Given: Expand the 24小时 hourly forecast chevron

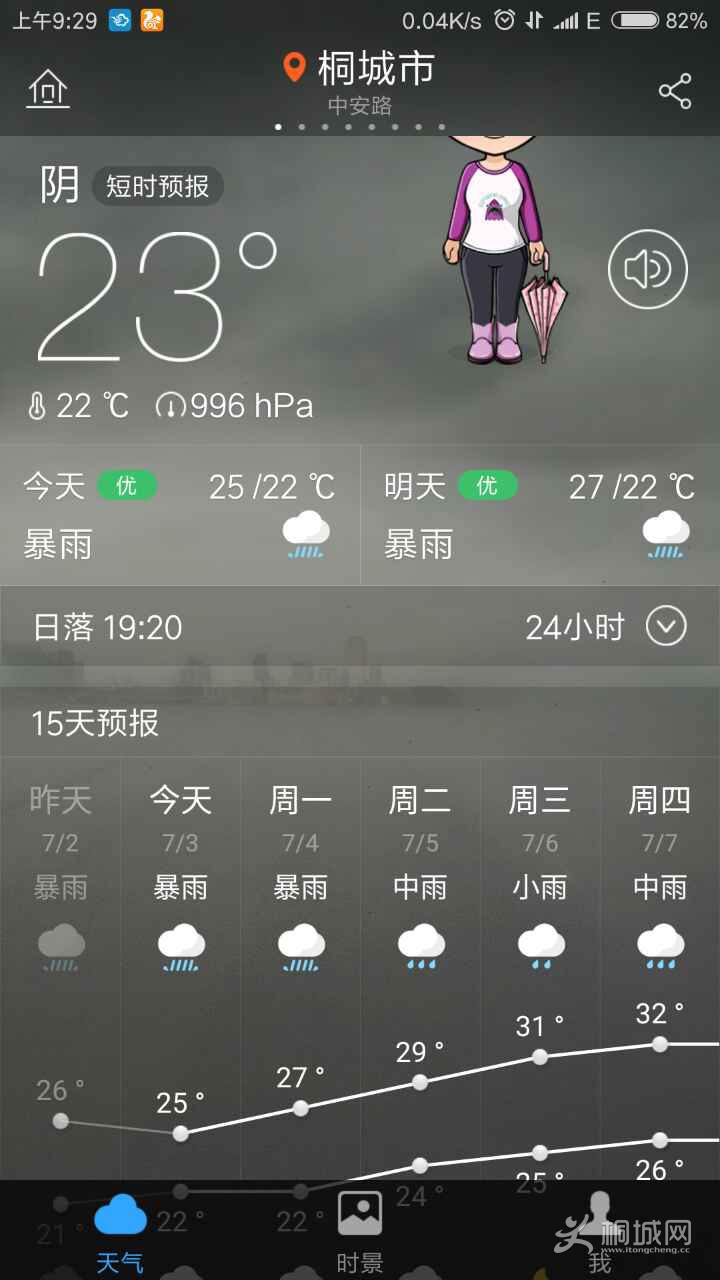Looking at the screenshot, I should tap(667, 627).
